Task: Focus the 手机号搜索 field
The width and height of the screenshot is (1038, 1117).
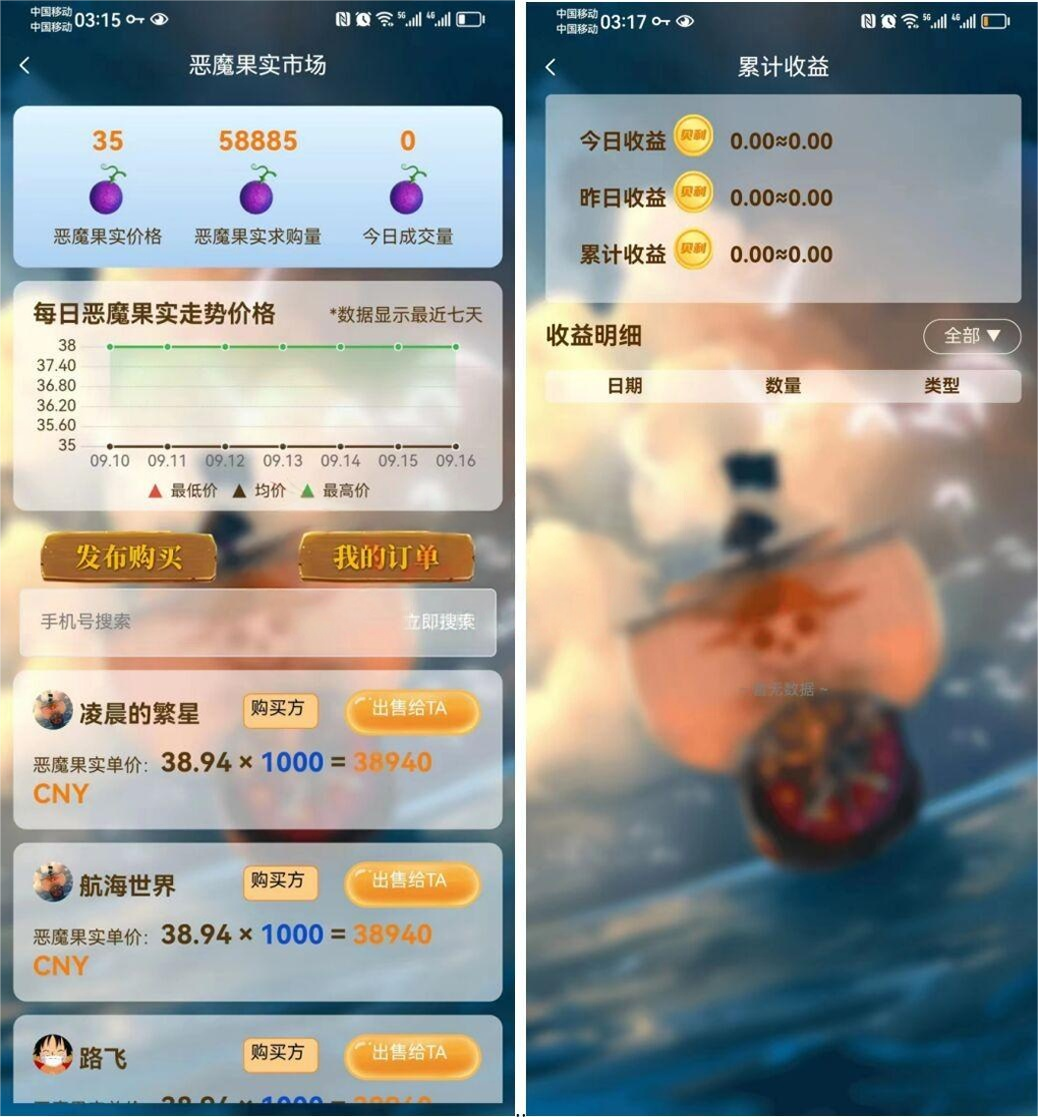Action: (200, 621)
